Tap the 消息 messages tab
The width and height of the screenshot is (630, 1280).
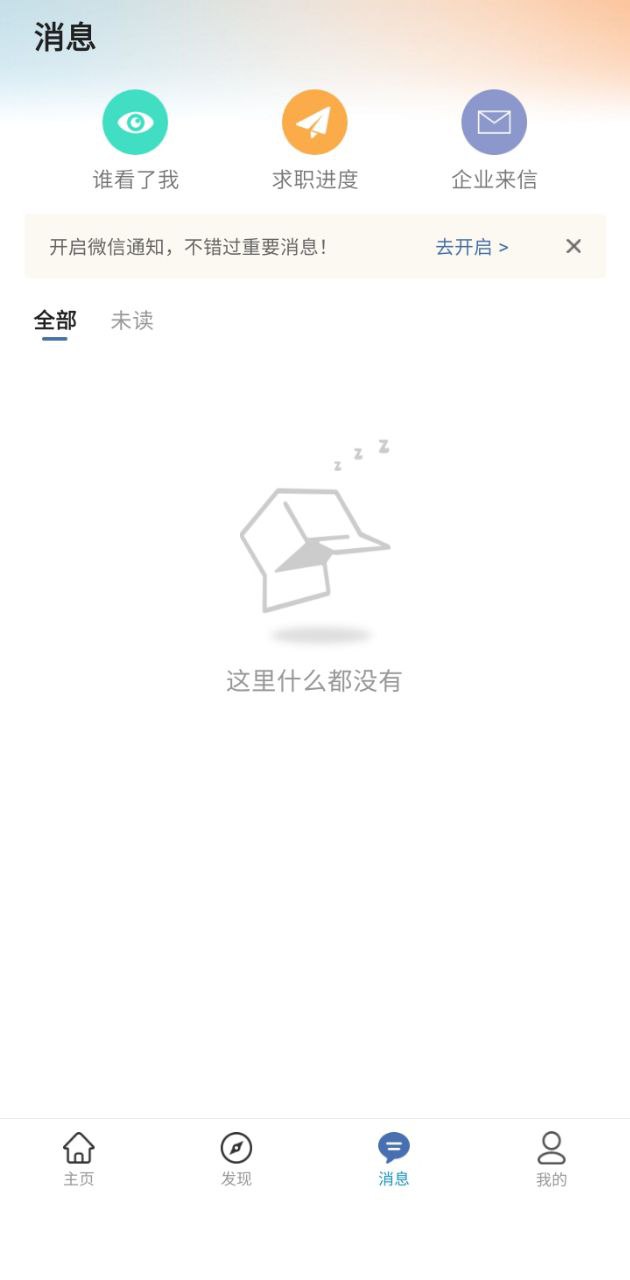(394, 1158)
